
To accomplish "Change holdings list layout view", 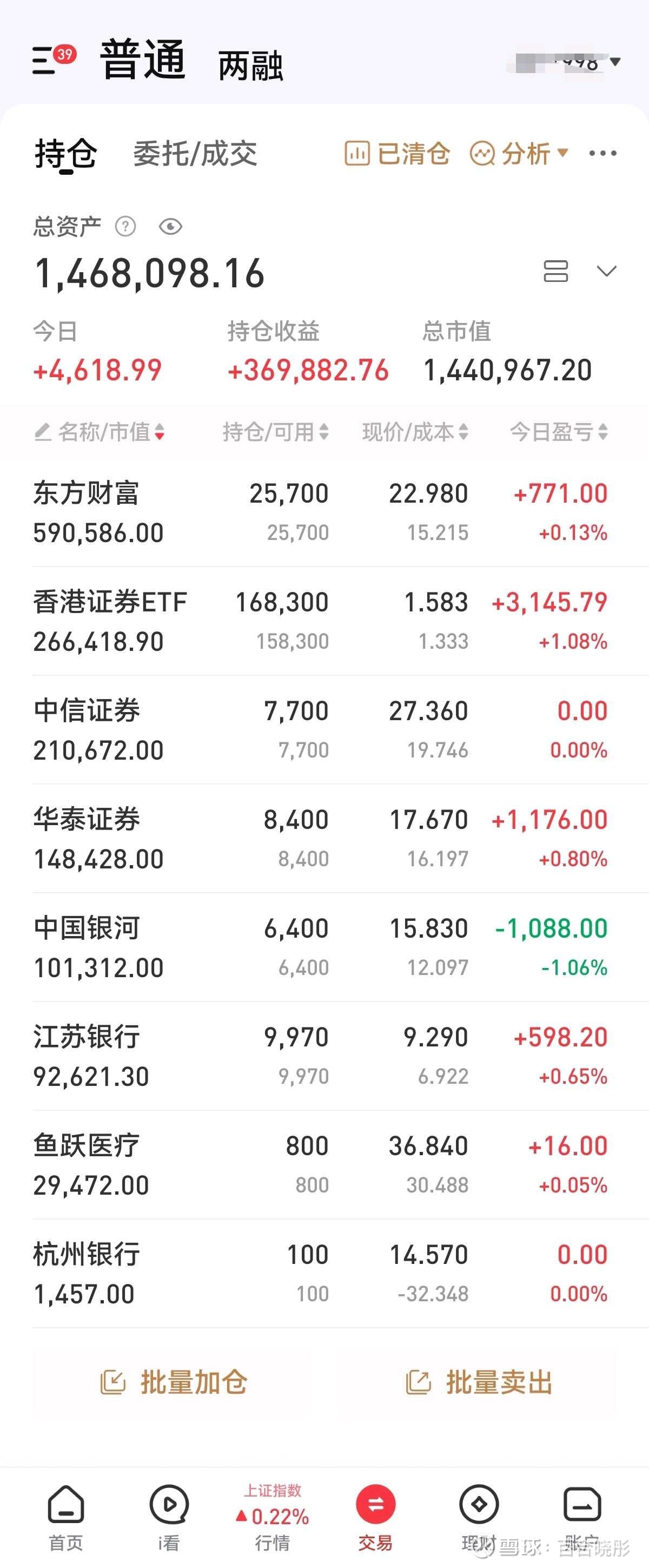I will (x=555, y=271).
